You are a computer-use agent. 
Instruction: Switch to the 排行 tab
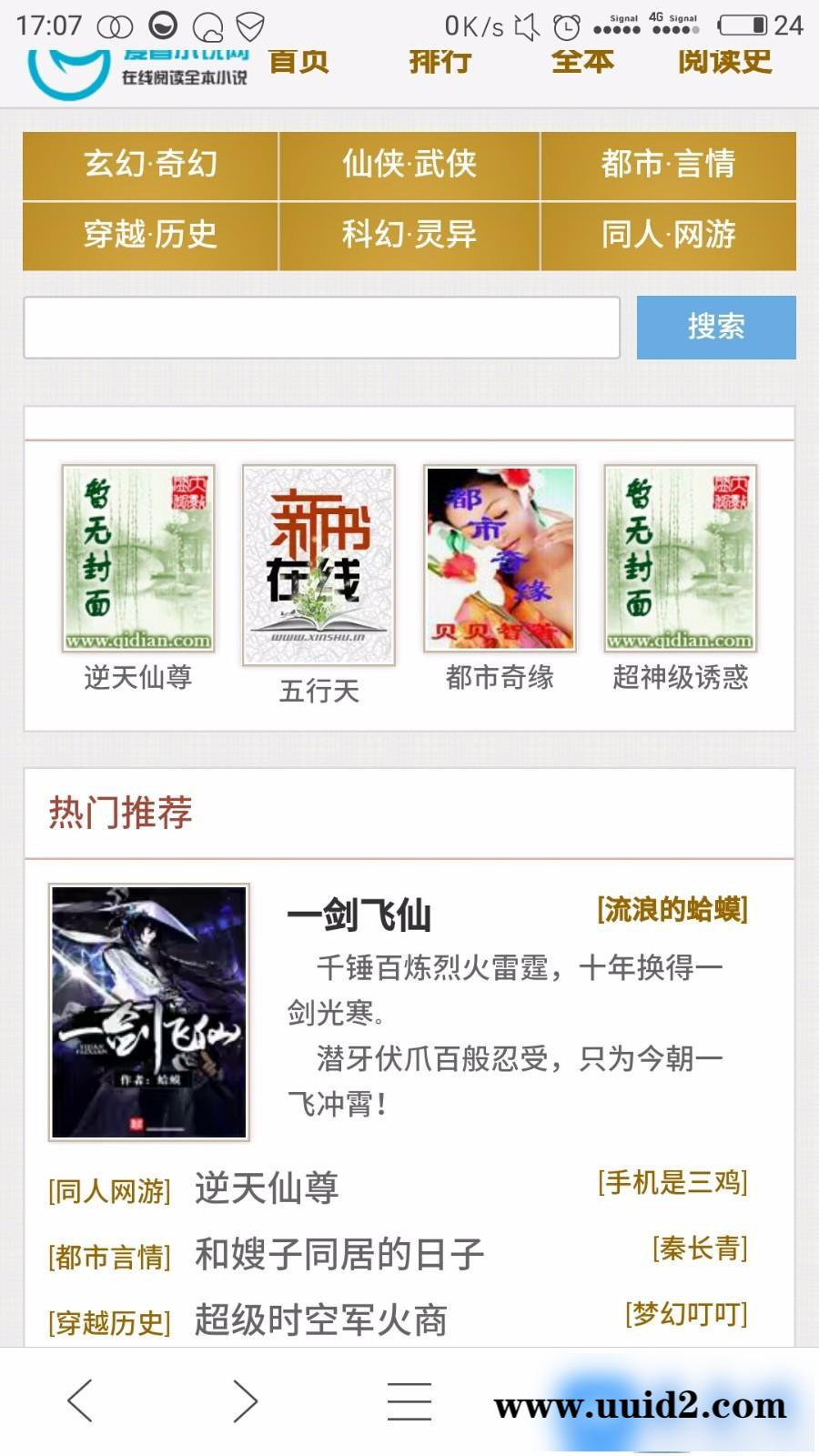(440, 62)
